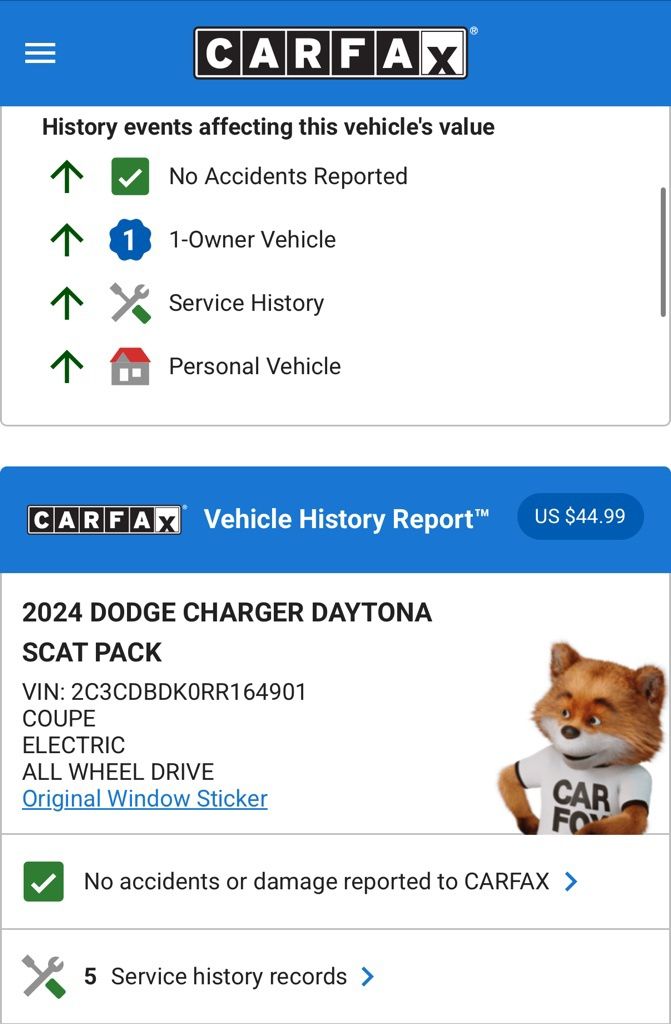Open the hamburger navigation menu

click(x=40, y=53)
